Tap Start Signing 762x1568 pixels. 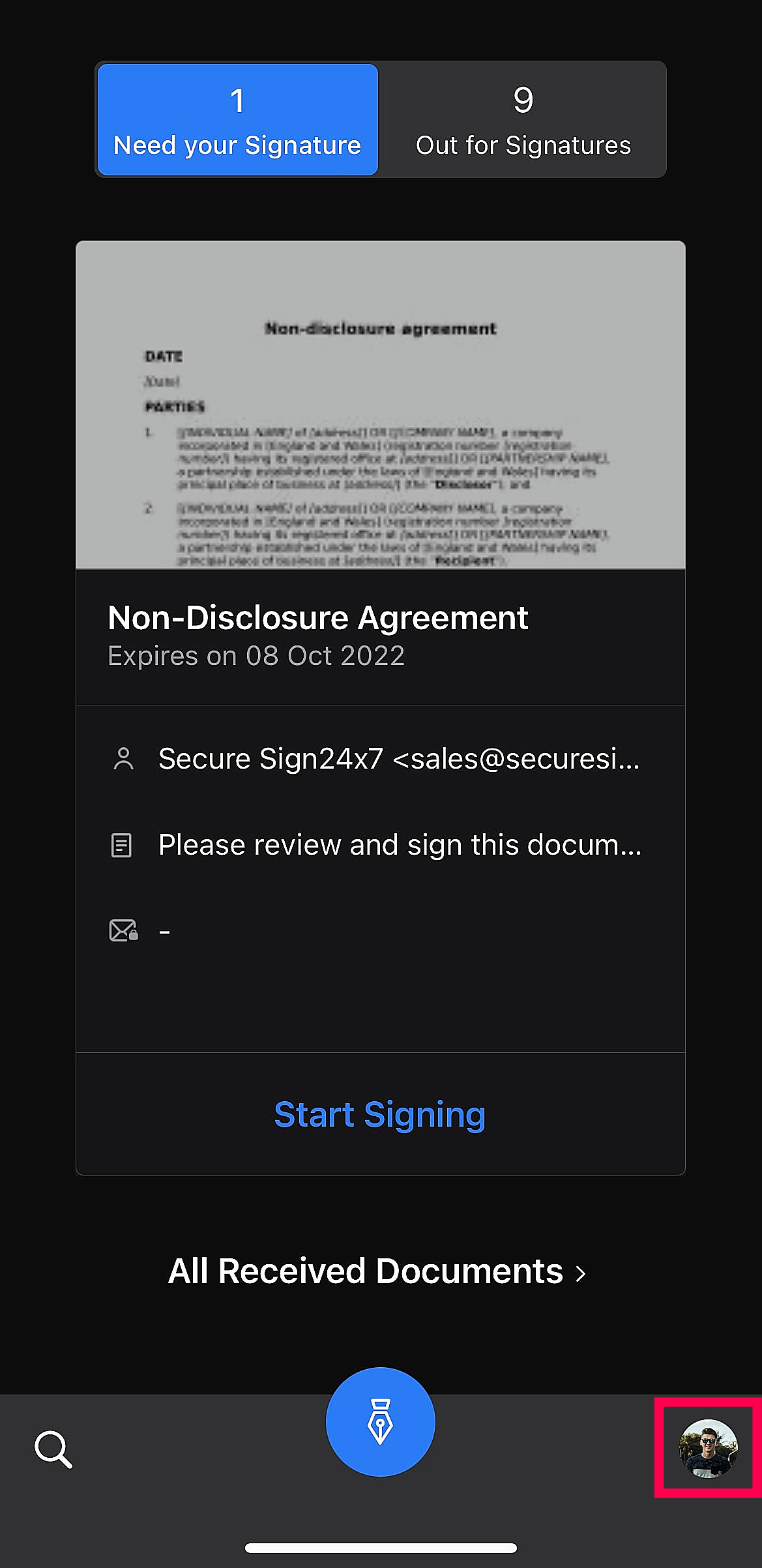(x=380, y=1114)
